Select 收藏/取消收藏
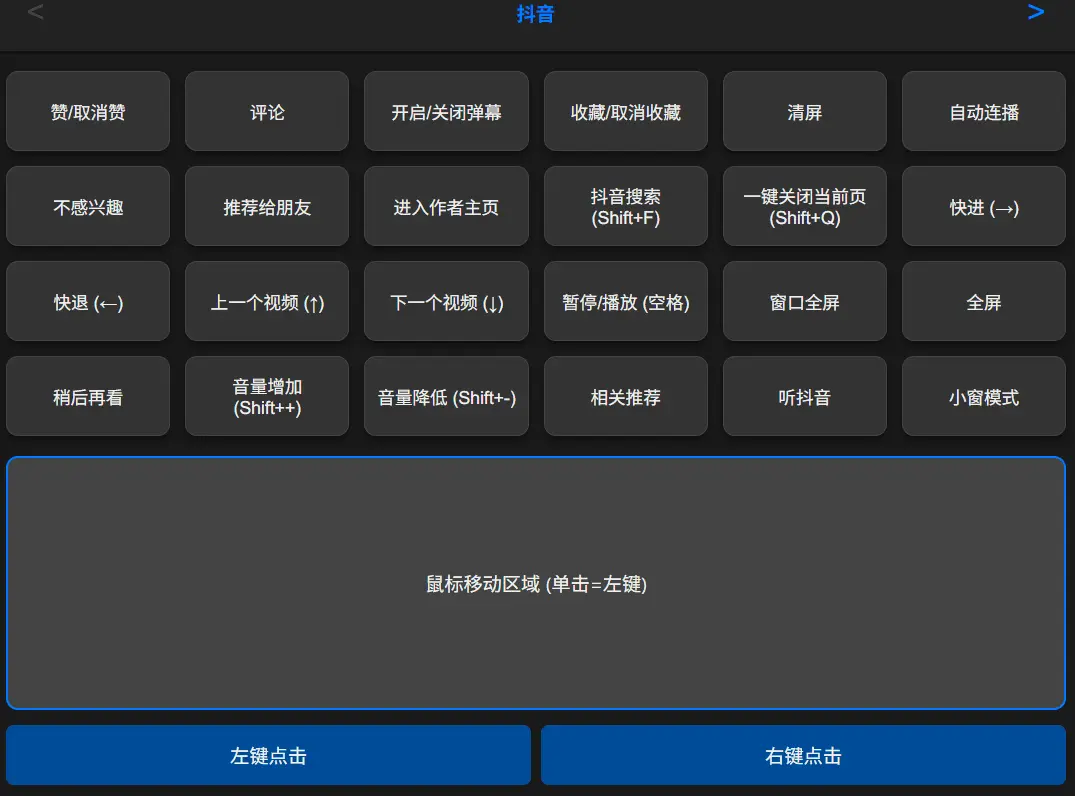 [x=625, y=112]
